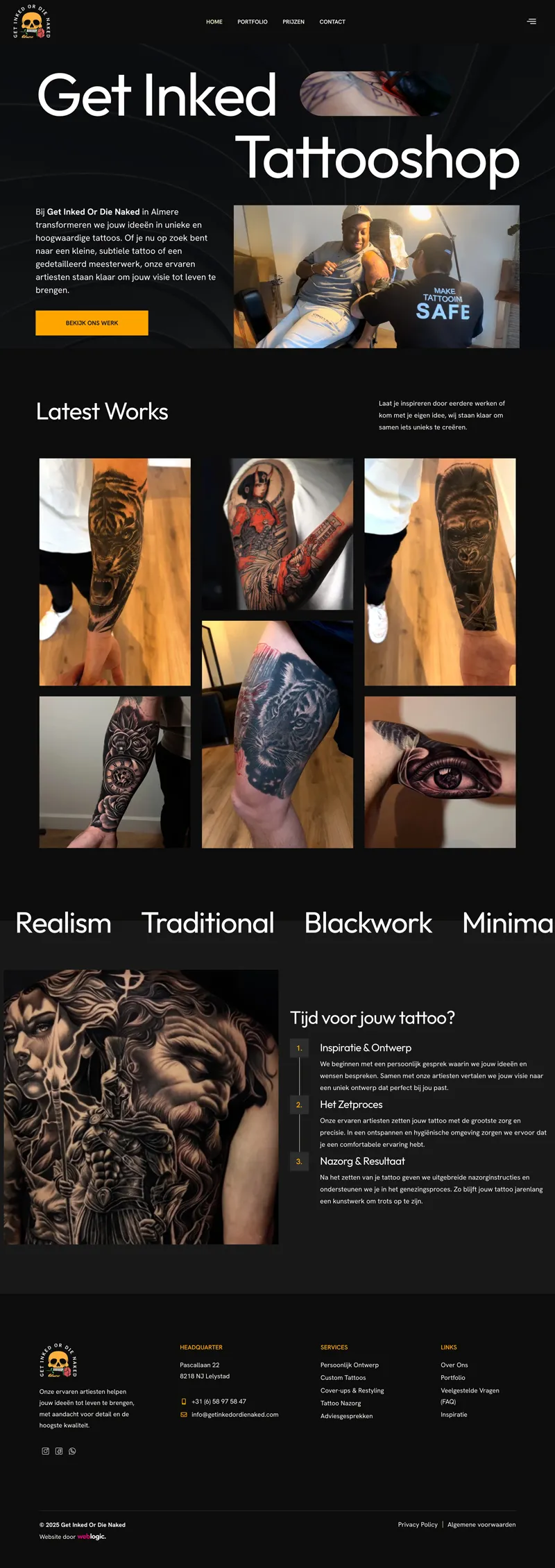Open the tiger forearm tattoo photo
The height and width of the screenshot is (1568, 555).
coord(115,572)
